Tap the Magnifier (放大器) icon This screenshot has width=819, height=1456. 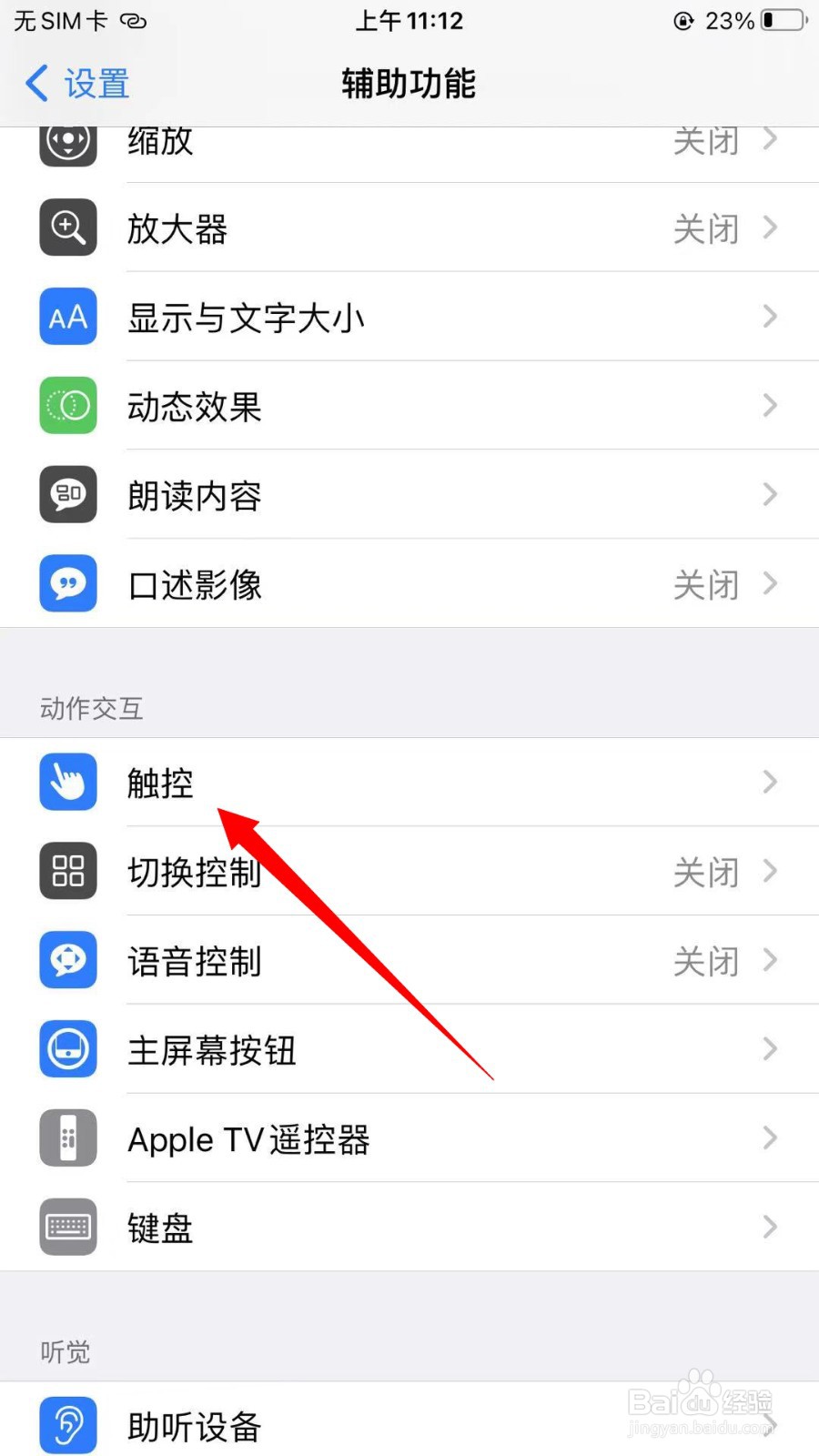point(67,227)
